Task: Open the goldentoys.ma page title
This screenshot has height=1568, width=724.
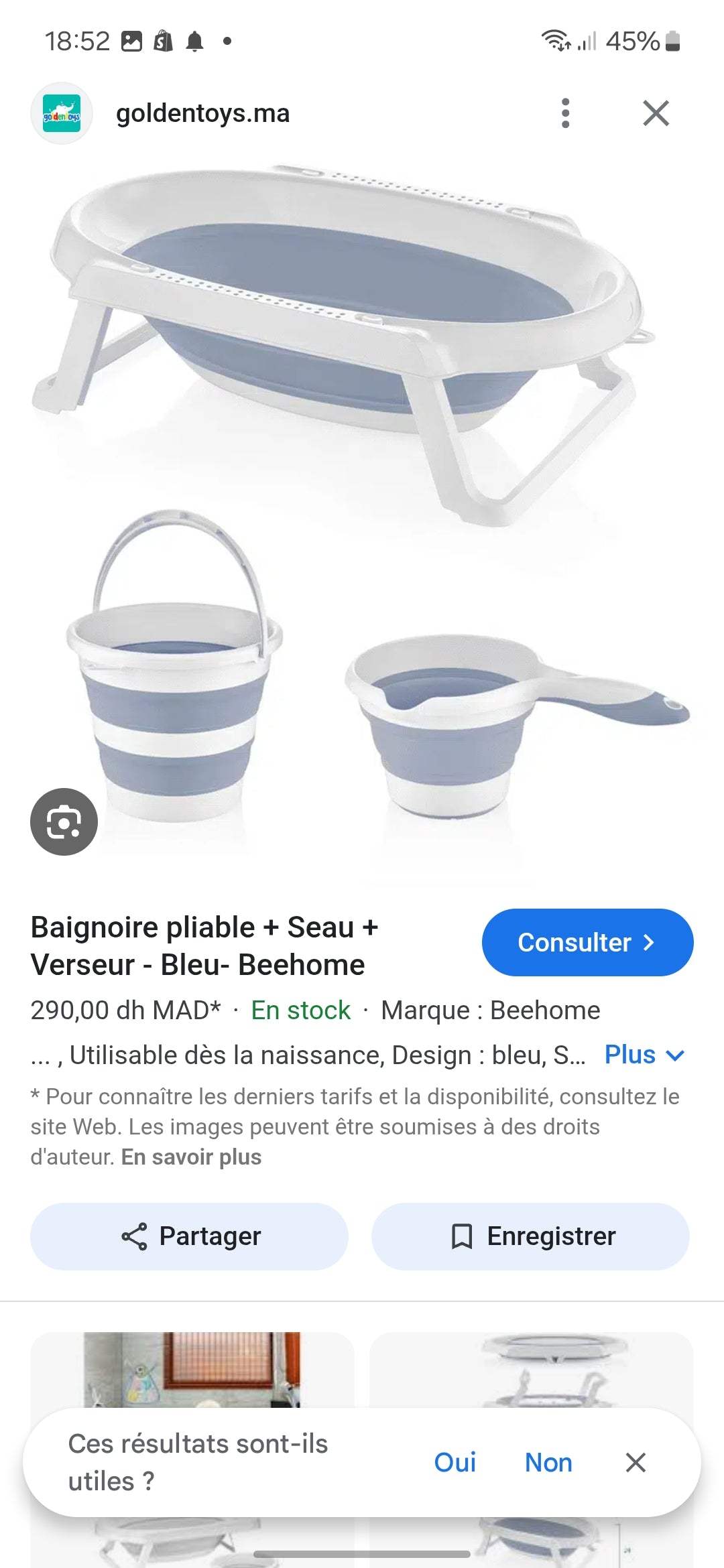Action: tap(201, 113)
